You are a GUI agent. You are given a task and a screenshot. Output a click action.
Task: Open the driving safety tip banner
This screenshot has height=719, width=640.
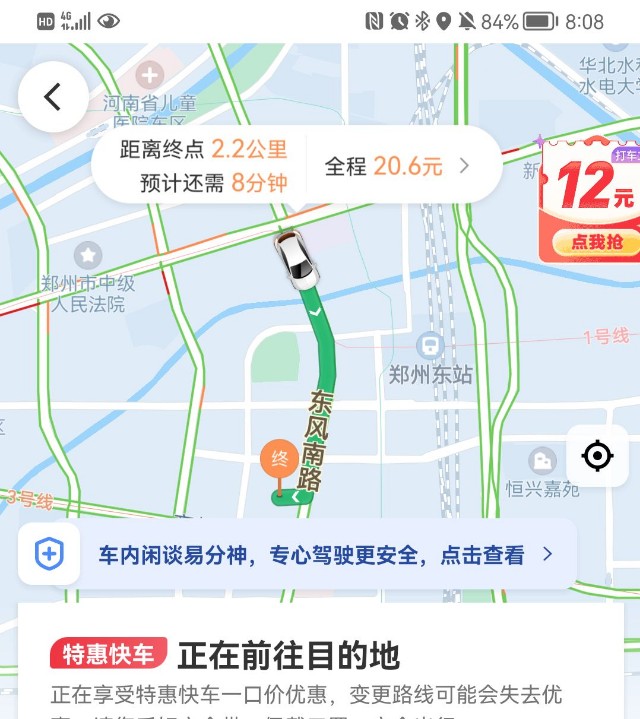point(297,555)
